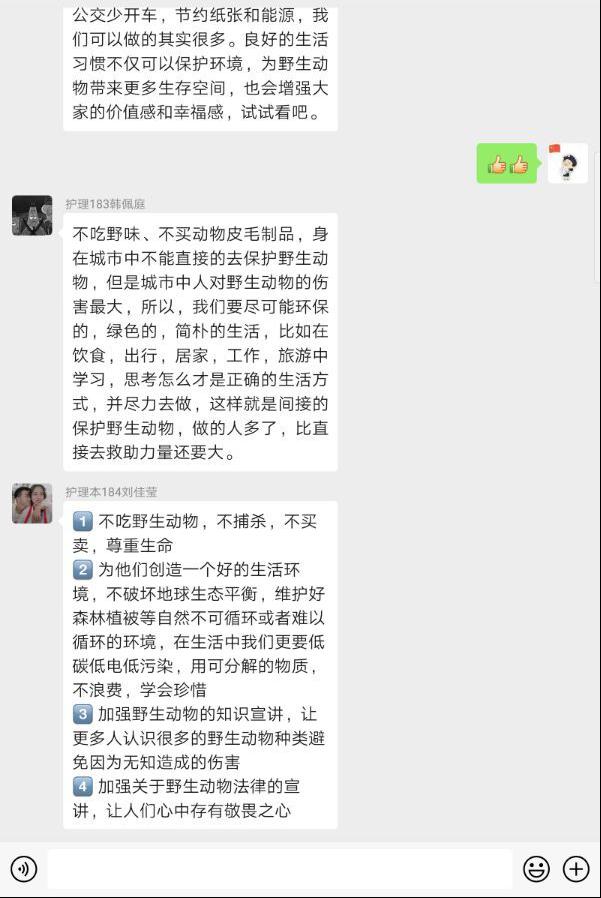Open 护理本184刘佳莹's profile avatar
Screen dimensions: 601x898
coord(32,504)
